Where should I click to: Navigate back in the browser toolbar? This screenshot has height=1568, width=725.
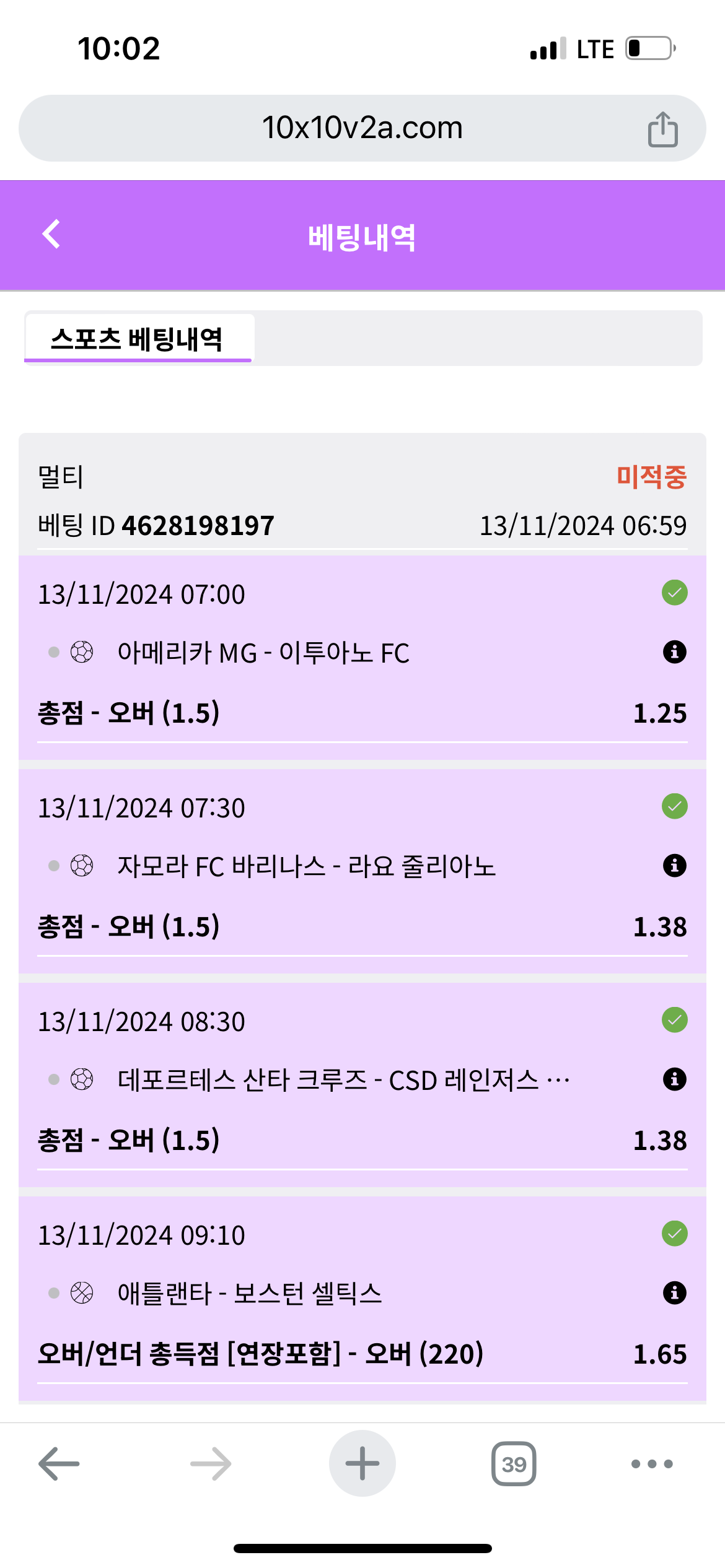tap(59, 1464)
